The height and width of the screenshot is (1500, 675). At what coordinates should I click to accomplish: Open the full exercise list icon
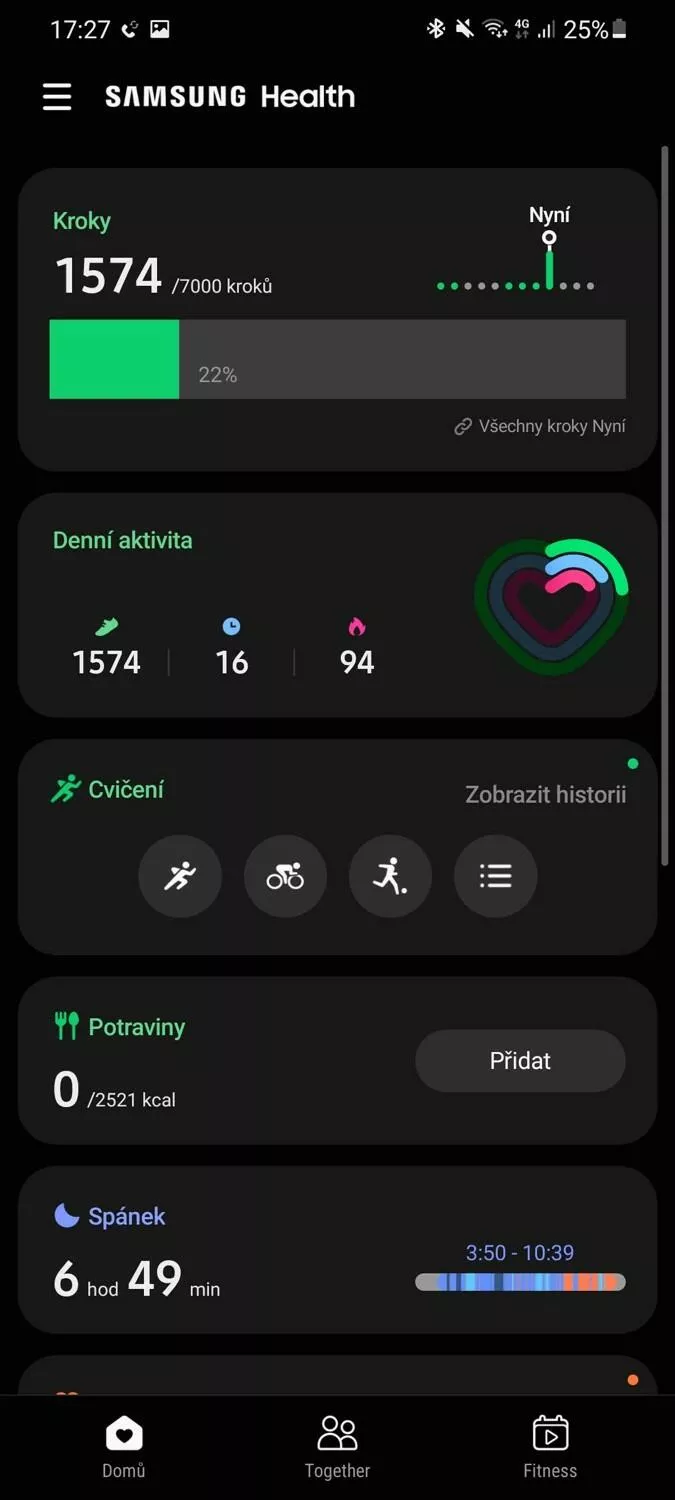496,877
